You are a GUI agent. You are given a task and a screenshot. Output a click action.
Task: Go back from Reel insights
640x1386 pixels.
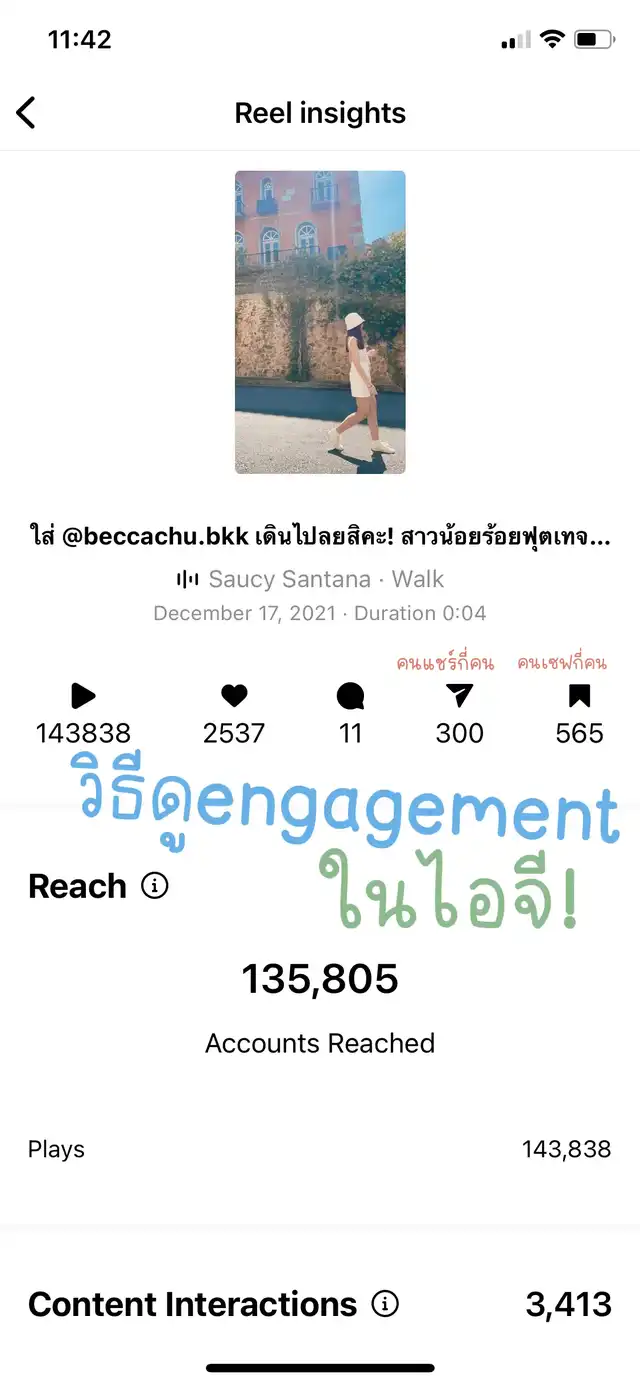coord(27,113)
